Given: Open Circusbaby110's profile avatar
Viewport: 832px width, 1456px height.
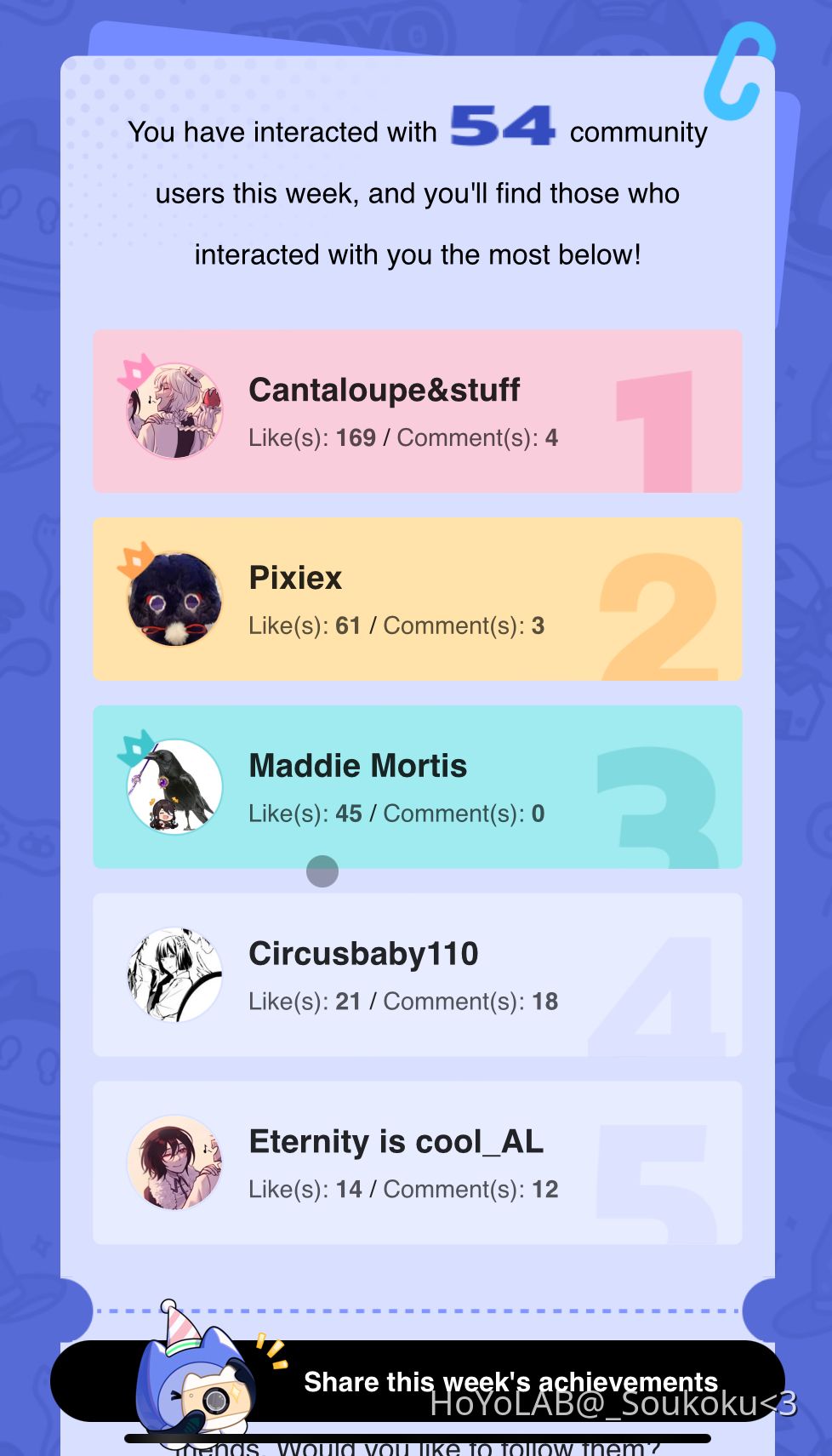Looking at the screenshot, I should pyautogui.click(x=174, y=974).
